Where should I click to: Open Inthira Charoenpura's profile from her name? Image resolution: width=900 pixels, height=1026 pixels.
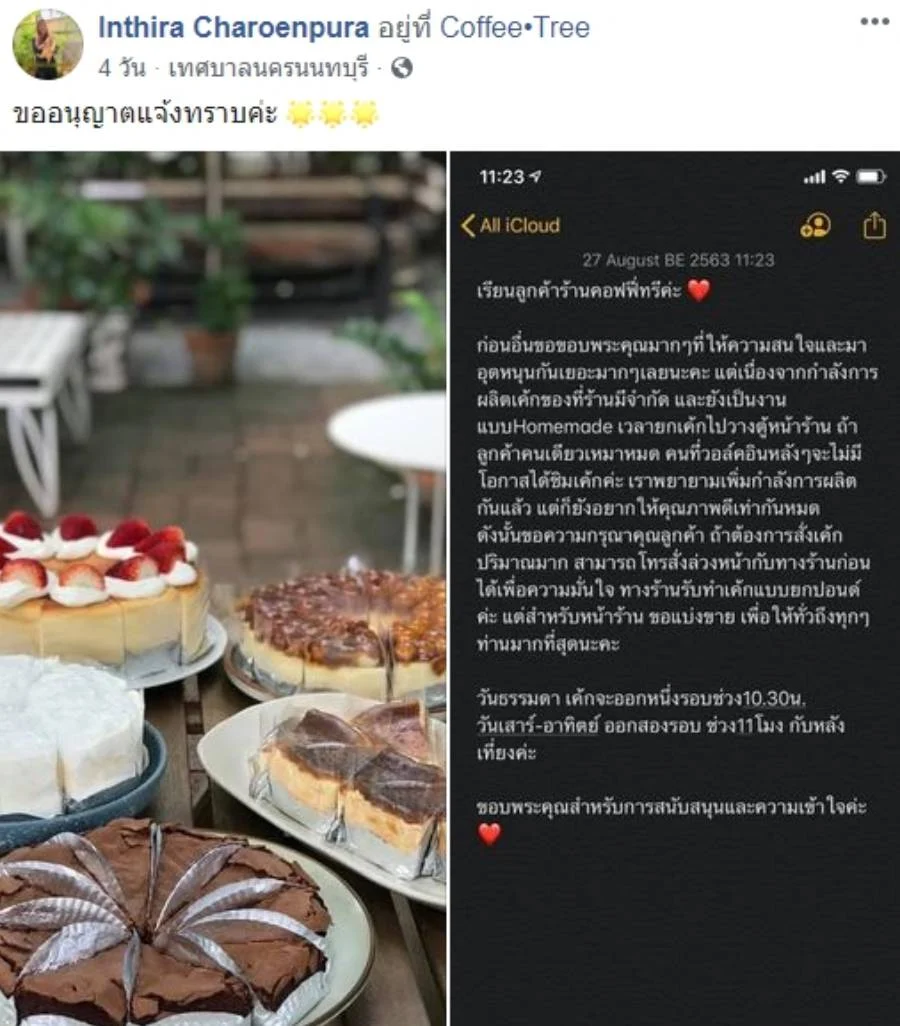click(232, 28)
